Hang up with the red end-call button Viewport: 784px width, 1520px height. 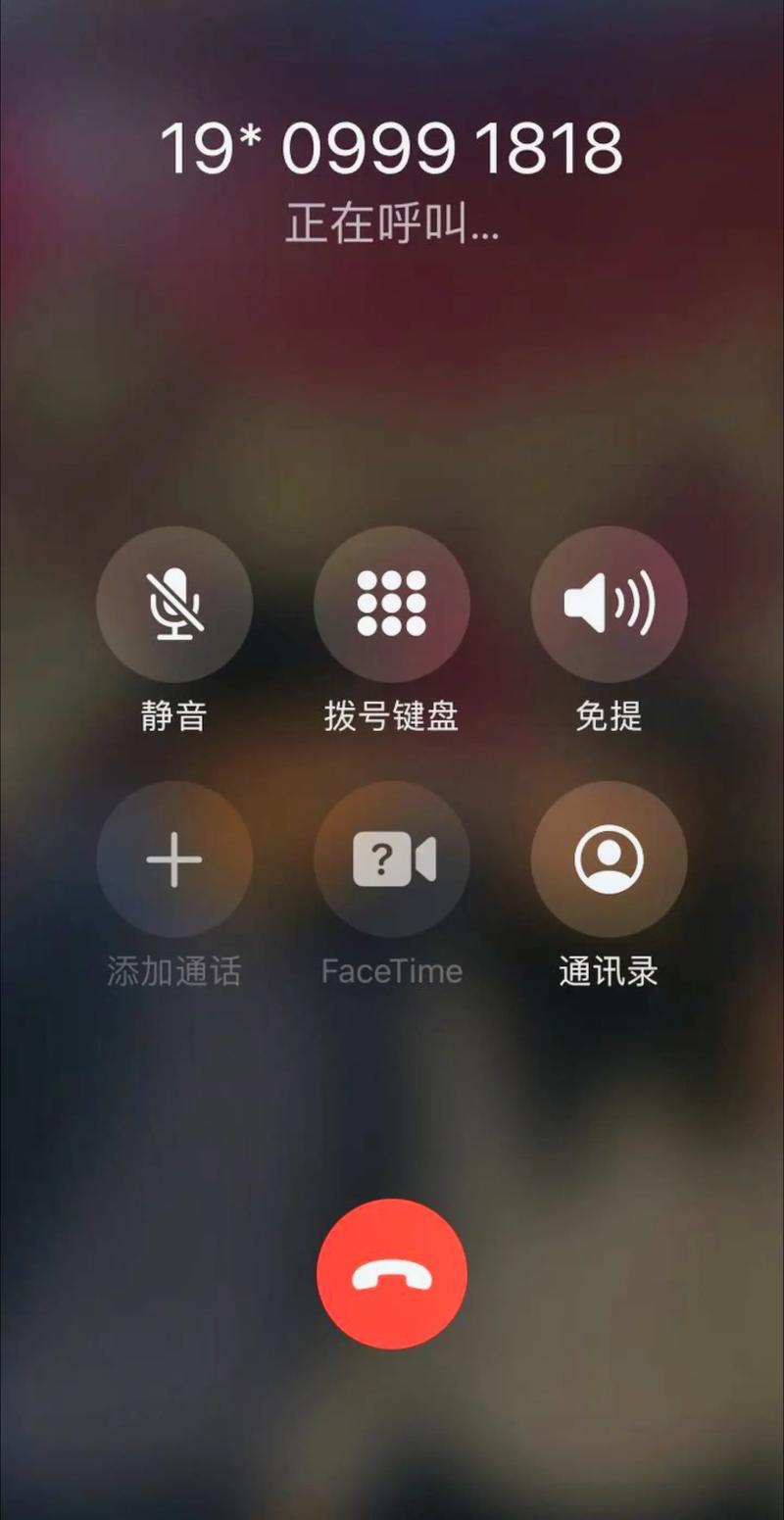(x=392, y=1274)
